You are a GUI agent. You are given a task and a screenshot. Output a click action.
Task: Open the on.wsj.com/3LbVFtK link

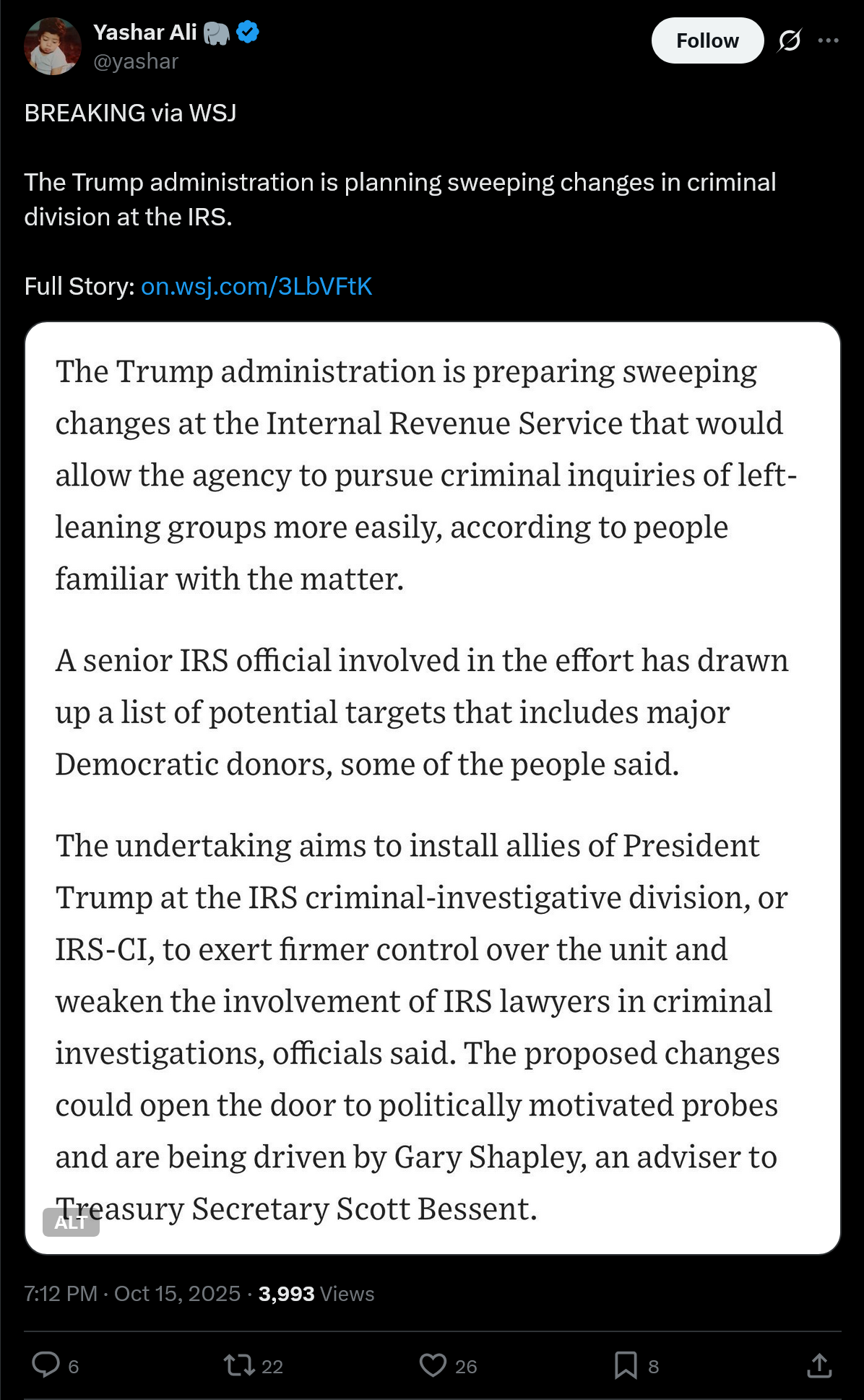256,287
